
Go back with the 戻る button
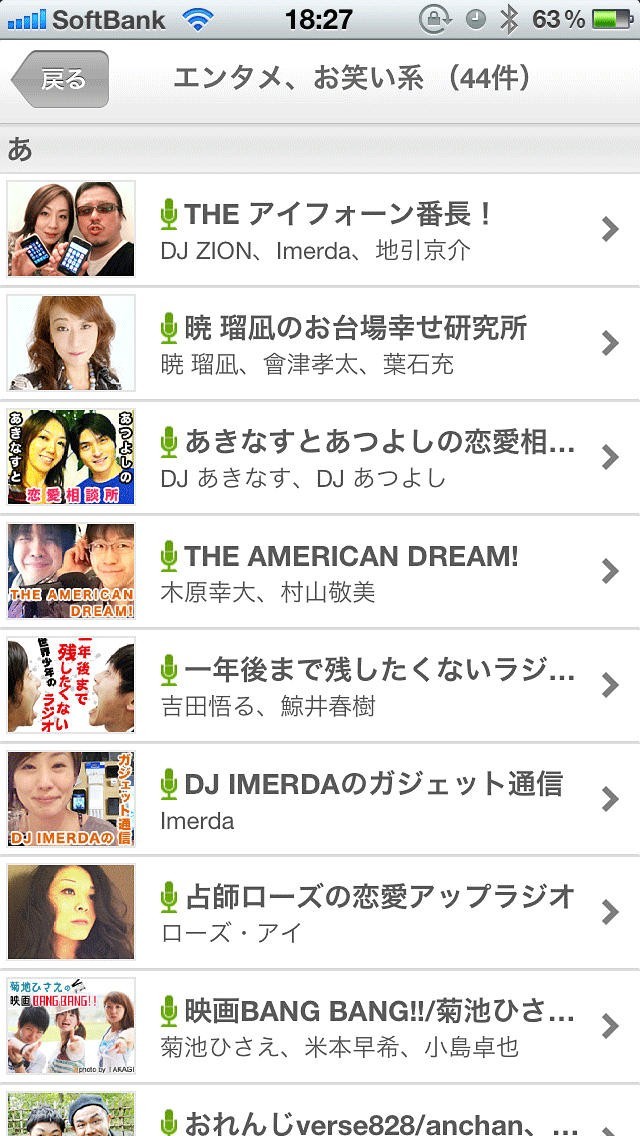(60, 79)
